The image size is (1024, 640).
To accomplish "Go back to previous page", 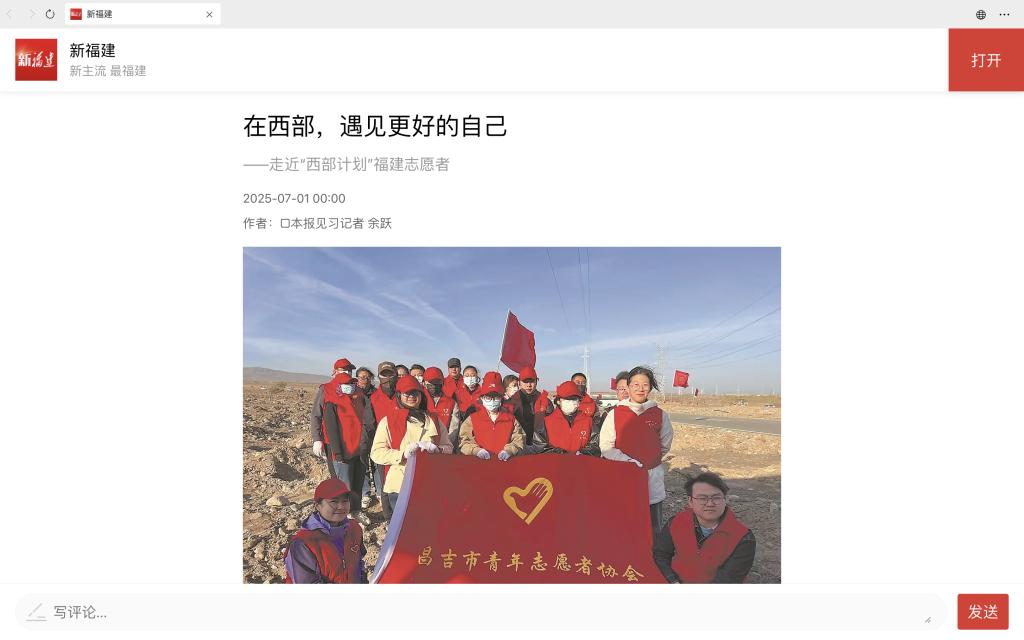I will [x=10, y=14].
